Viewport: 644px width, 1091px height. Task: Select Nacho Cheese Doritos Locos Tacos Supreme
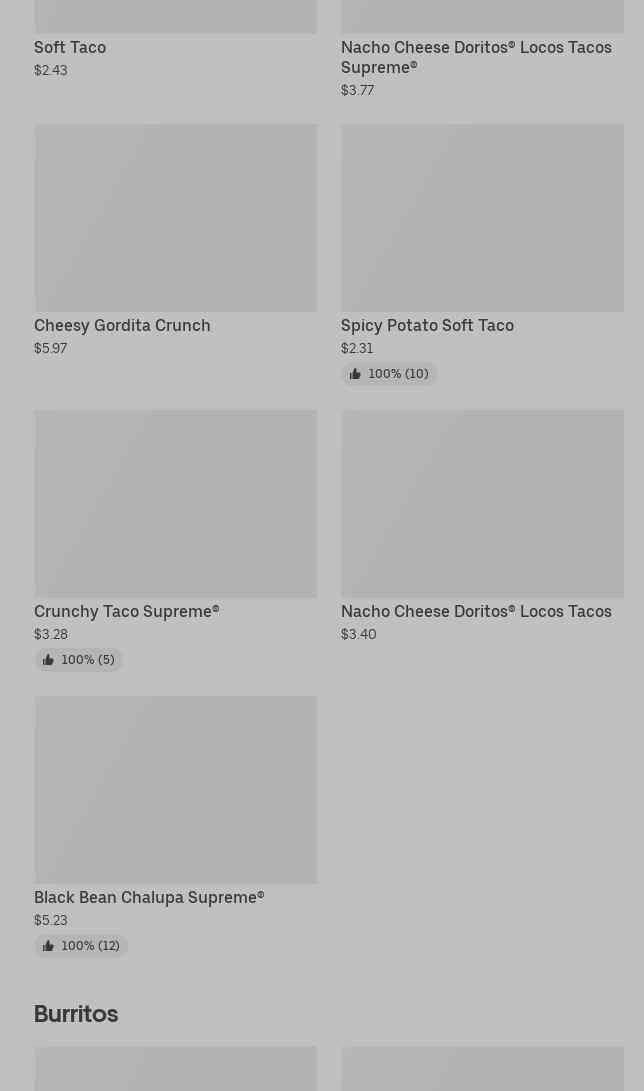[x=476, y=57]
